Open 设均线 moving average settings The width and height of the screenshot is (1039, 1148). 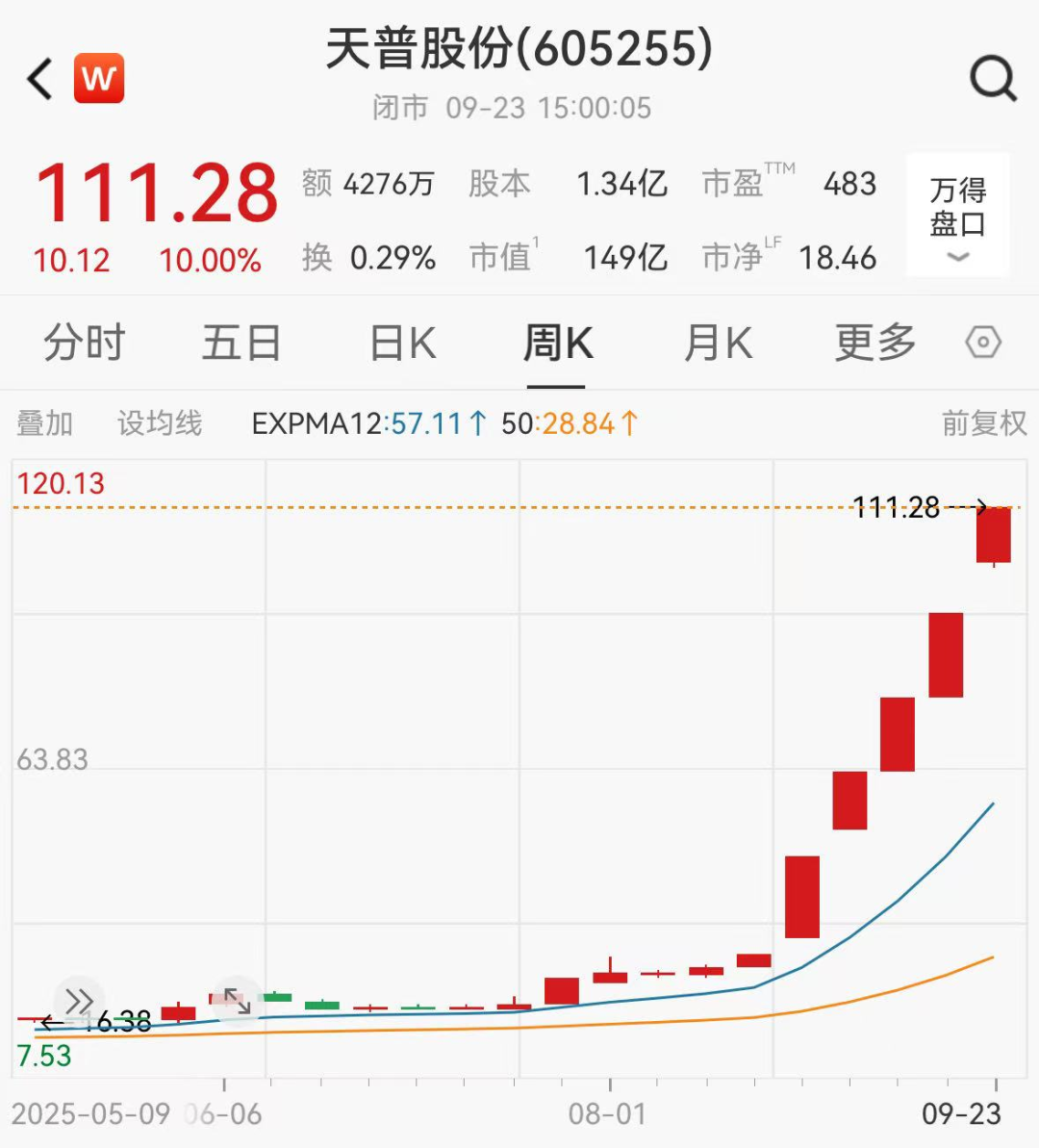pyautogui.click(x=160, y=423)
